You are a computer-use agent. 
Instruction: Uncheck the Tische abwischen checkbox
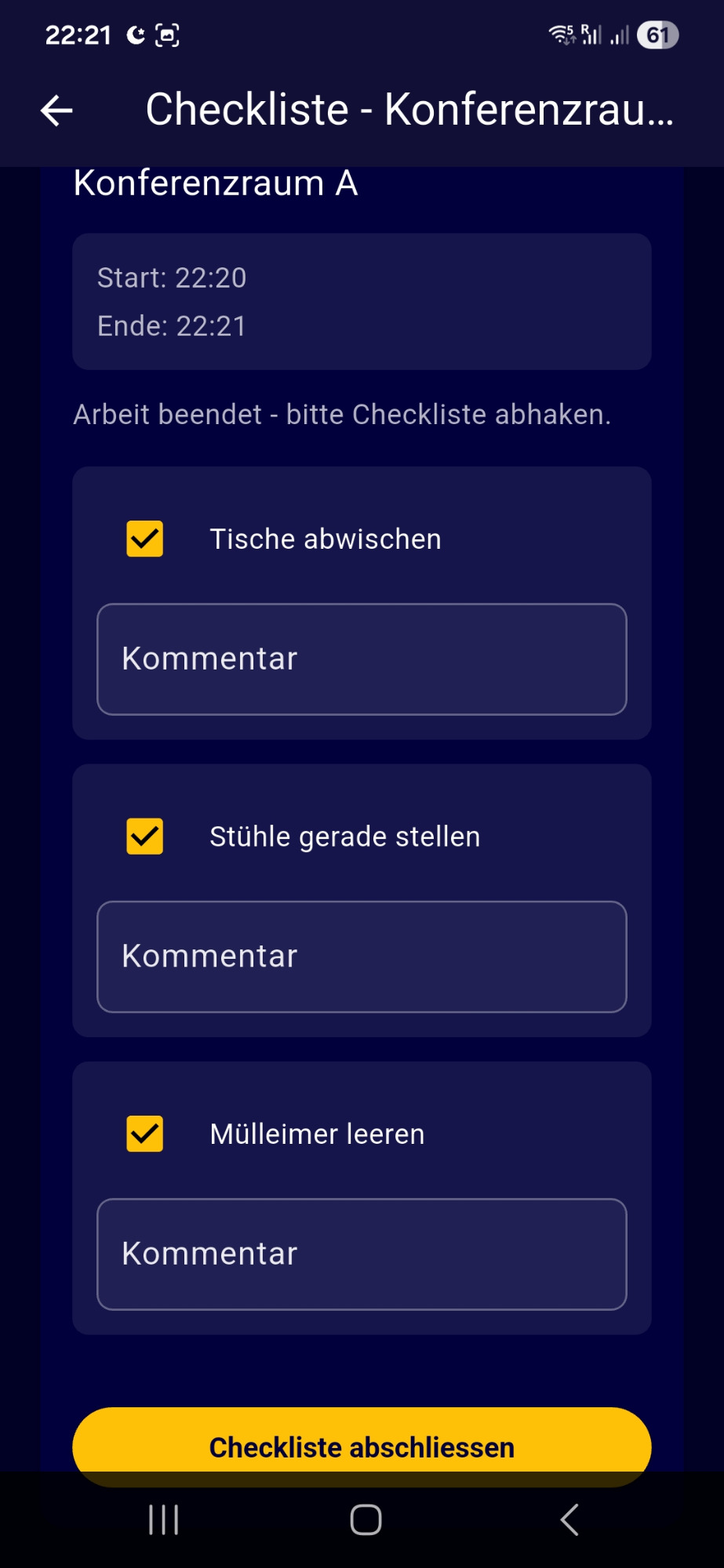pos(145,539)
